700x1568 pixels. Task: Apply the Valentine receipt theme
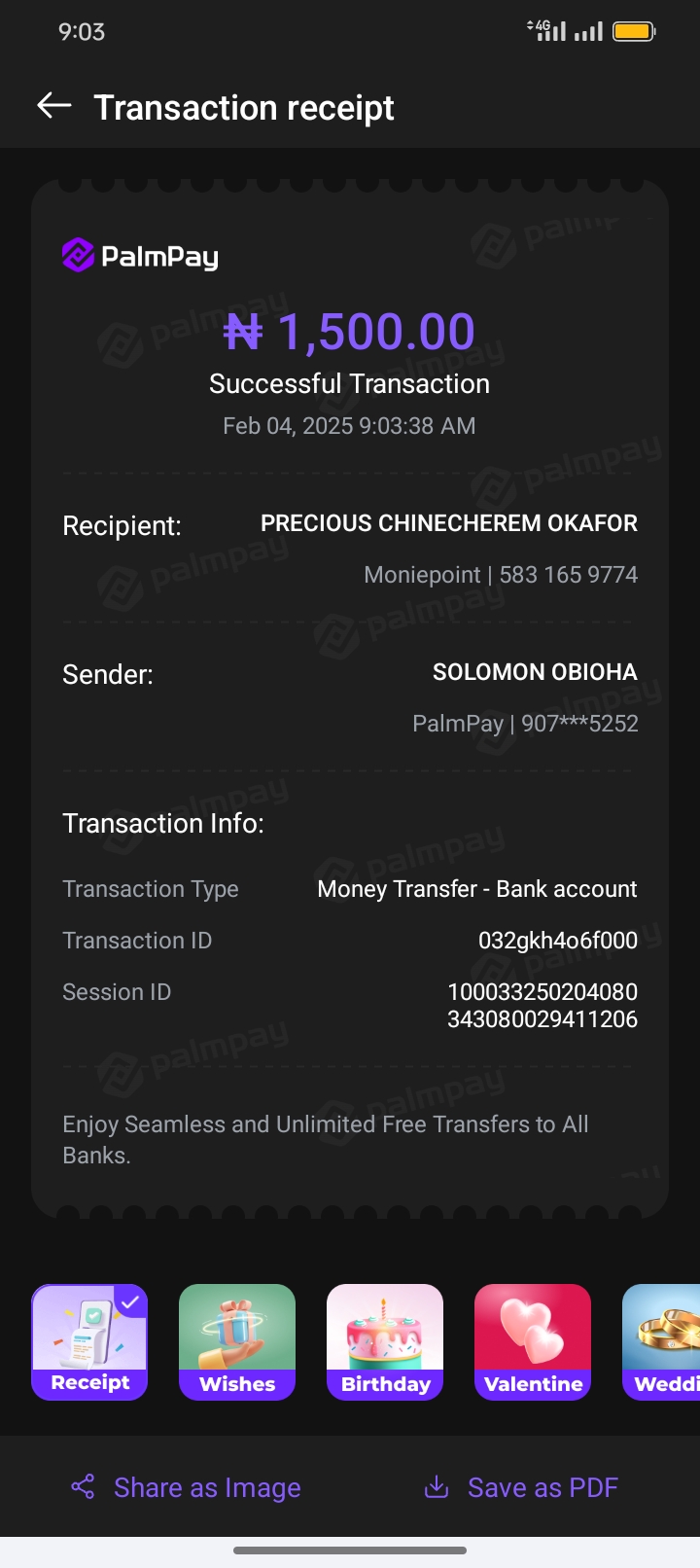(x=533, y=1341)
